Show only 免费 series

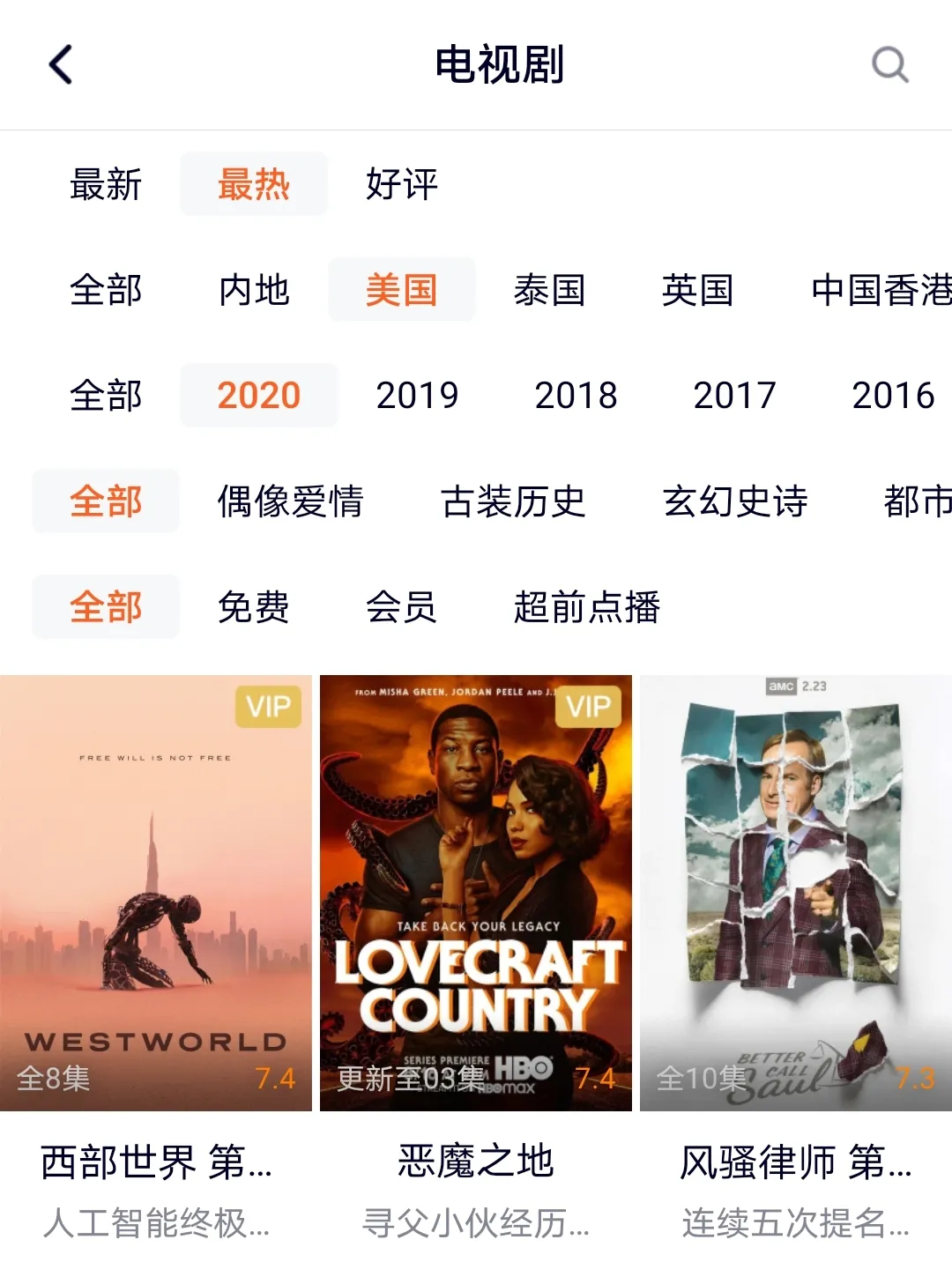254,607
